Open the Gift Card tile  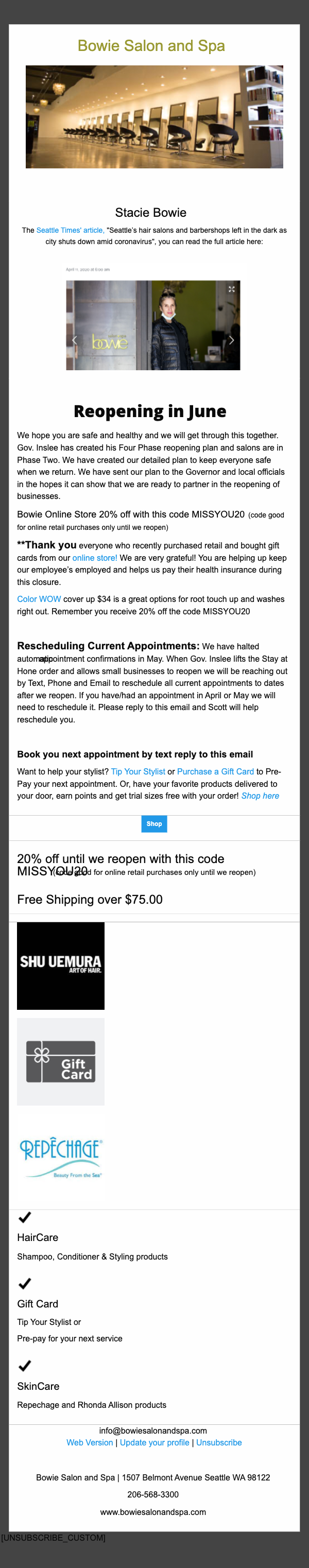tap(61, 1062)
